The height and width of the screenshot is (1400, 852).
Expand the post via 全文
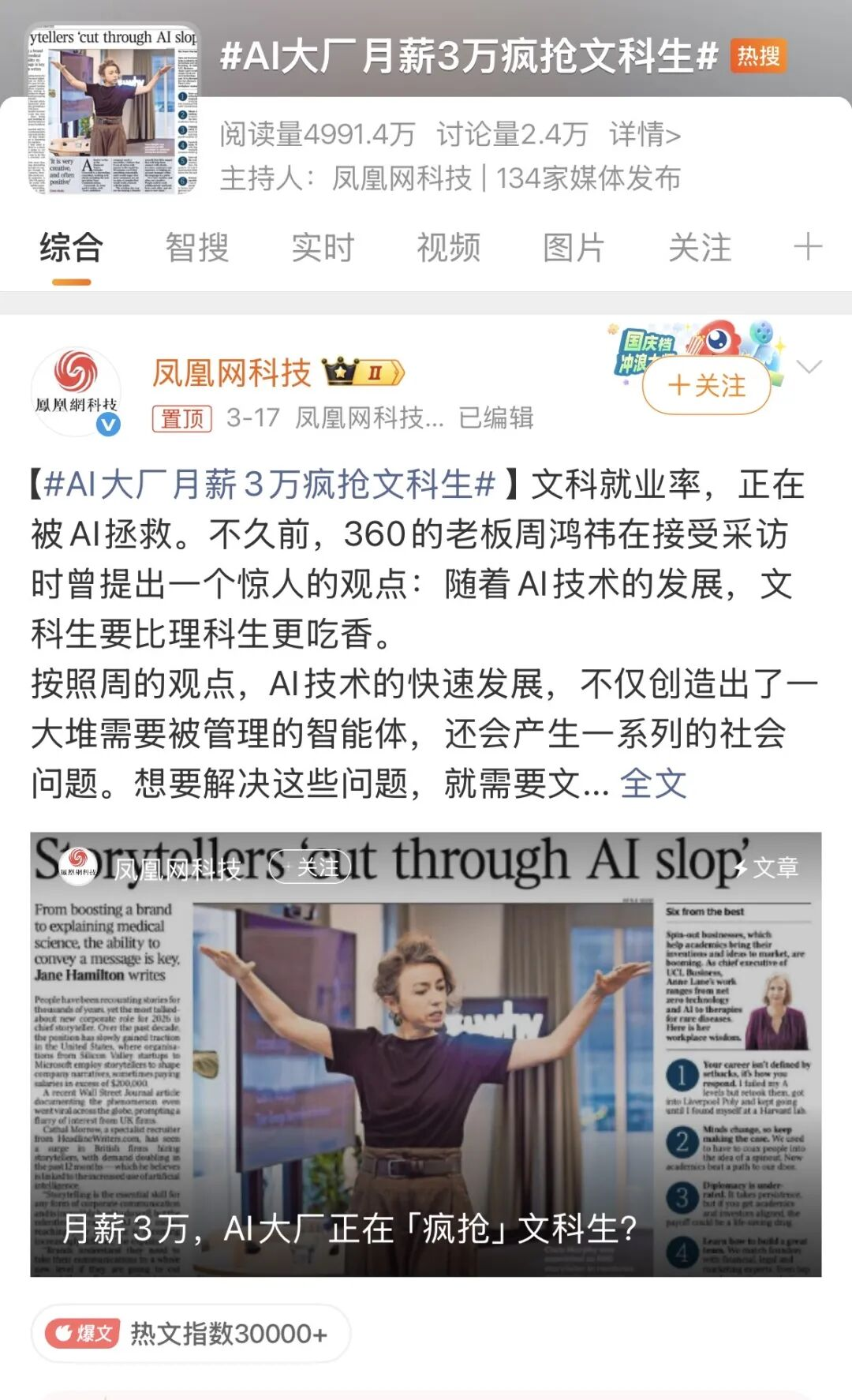point(653,784)
